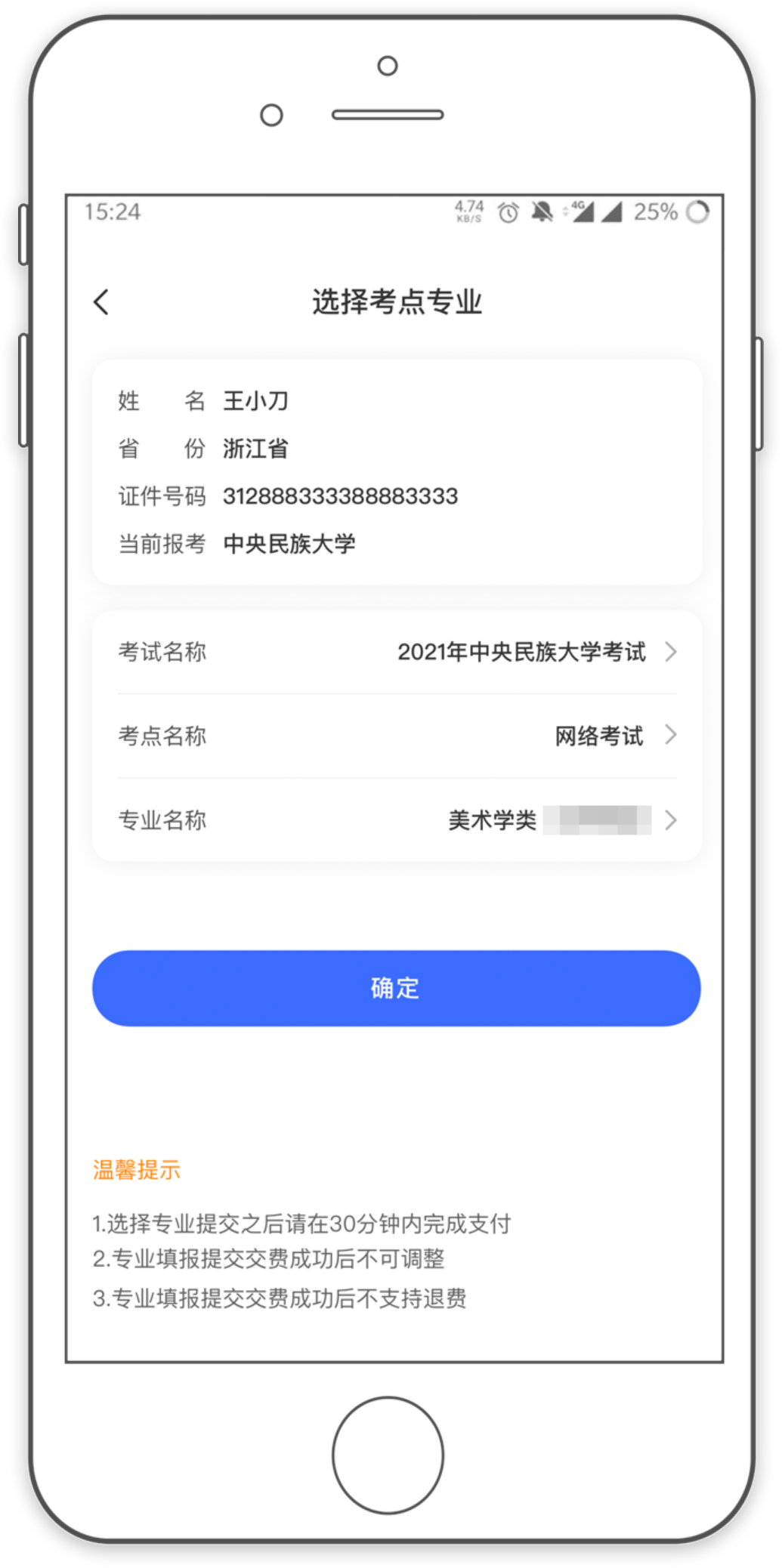Confirm the selection with 确定

click(x=396, y=988)
